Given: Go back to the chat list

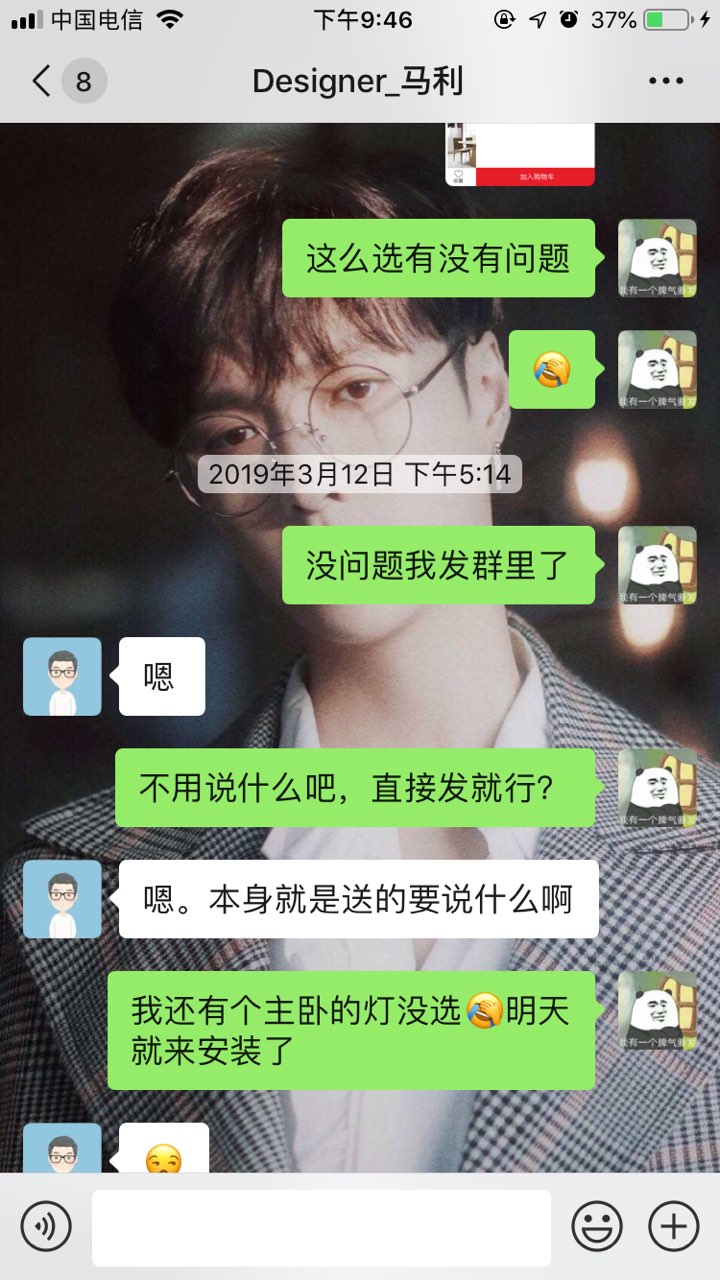Looking at the screenshot, I should click(x=42, y=81).
